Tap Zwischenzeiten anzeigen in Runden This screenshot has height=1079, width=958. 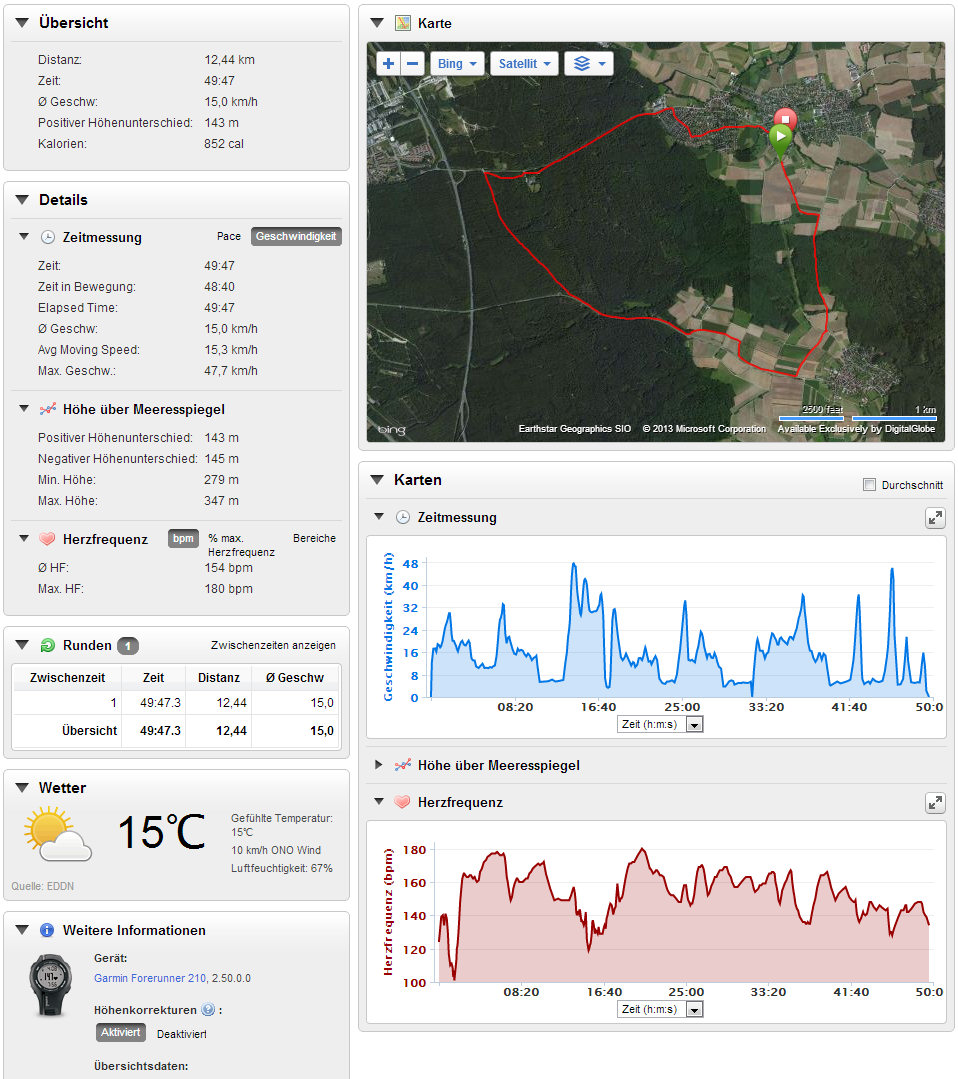272,645
